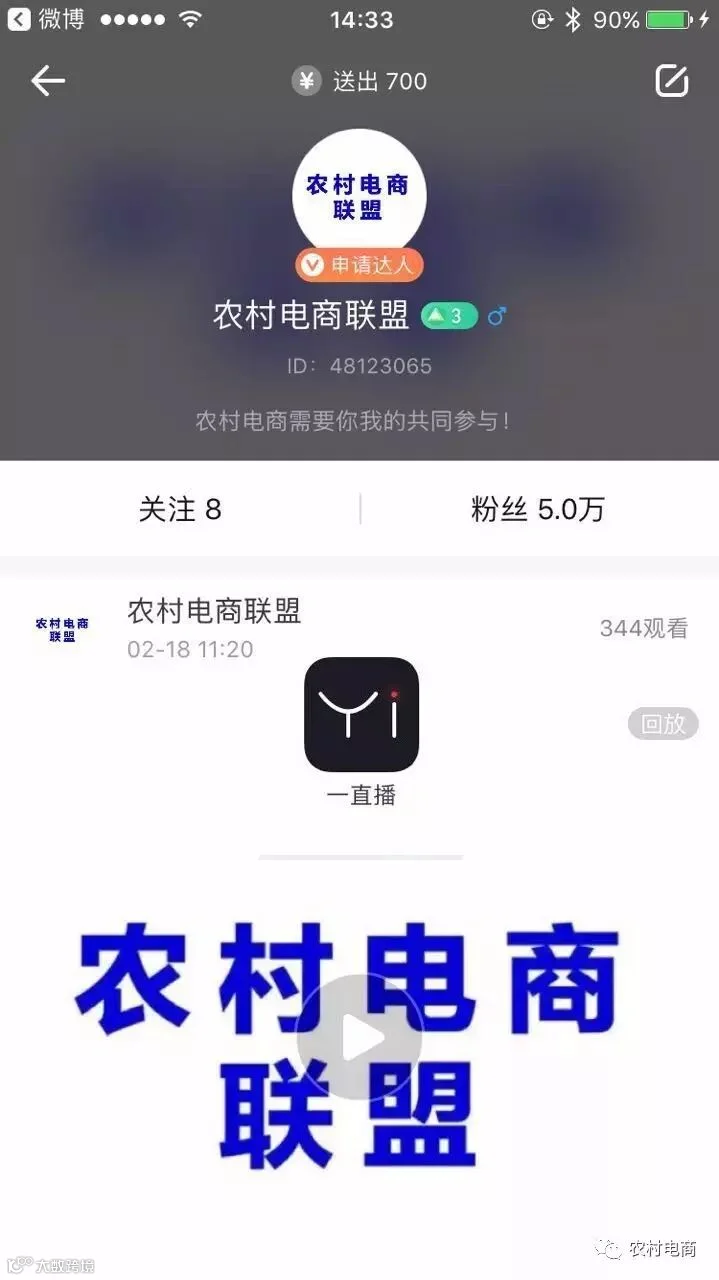Open the 农村电商联盟 profile avatar
Image resolution: width=719 pixels, height=1280 pixels.
(359, 197)
